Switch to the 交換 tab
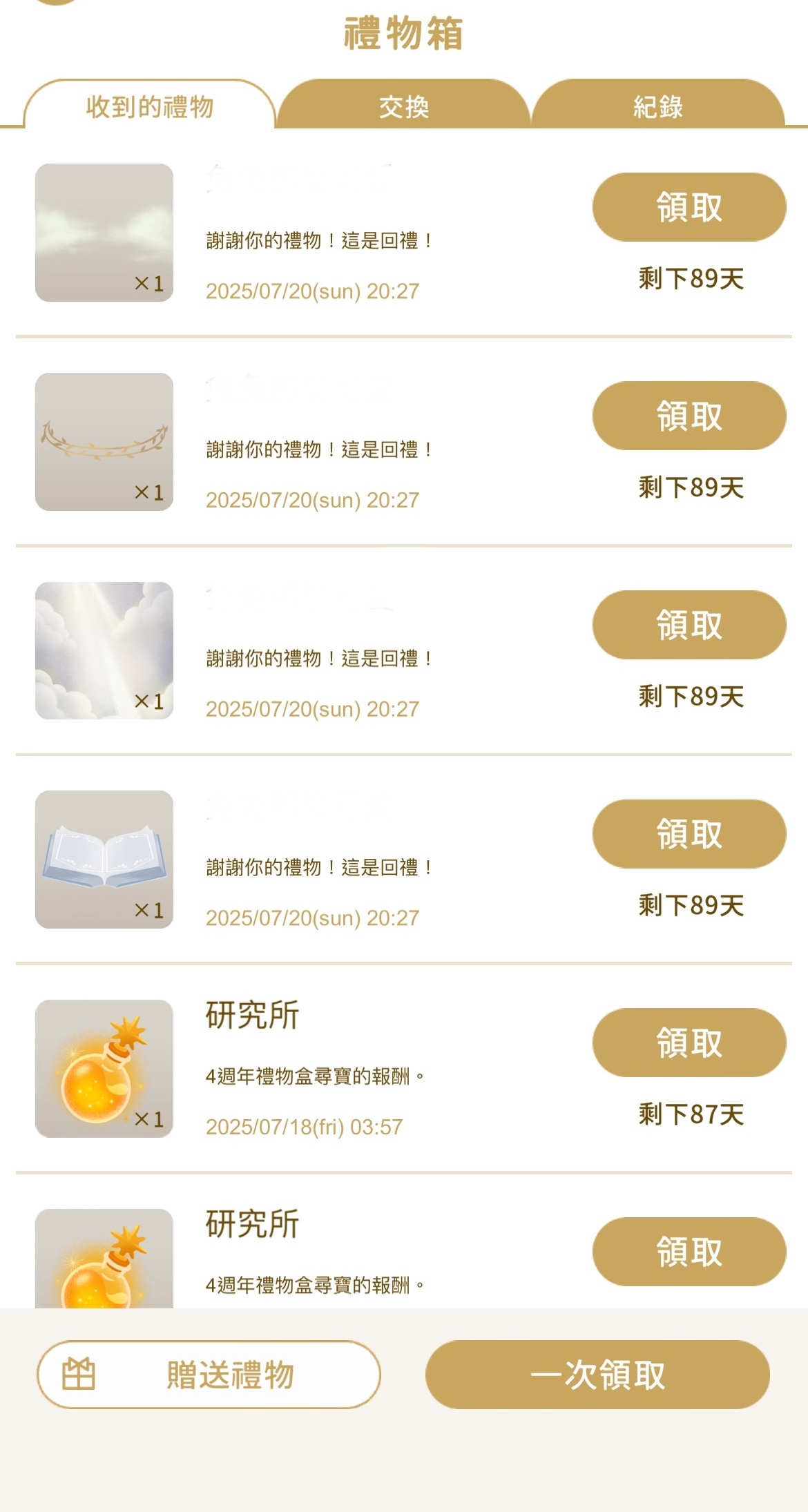 [403, 107]
